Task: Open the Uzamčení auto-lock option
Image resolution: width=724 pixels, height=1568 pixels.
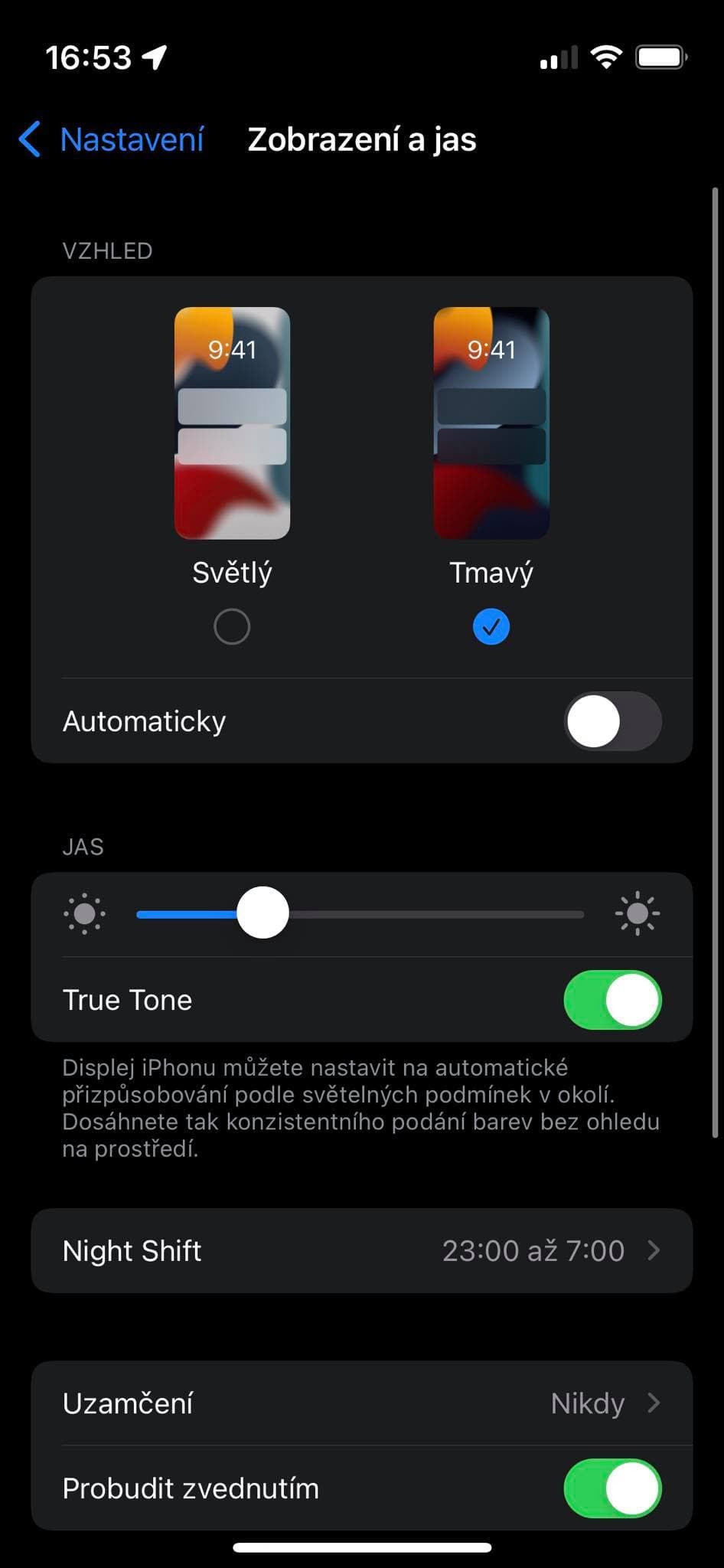Action: [361, 1403]
